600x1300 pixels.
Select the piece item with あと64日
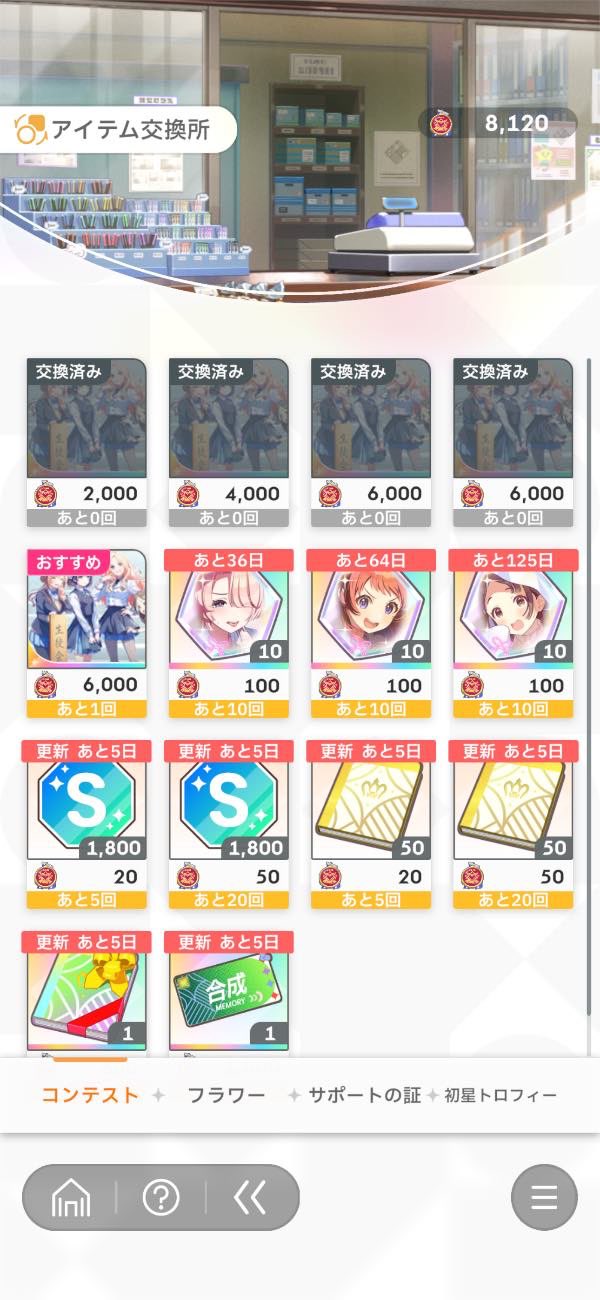pyautogui.click(x=371, y=634)
